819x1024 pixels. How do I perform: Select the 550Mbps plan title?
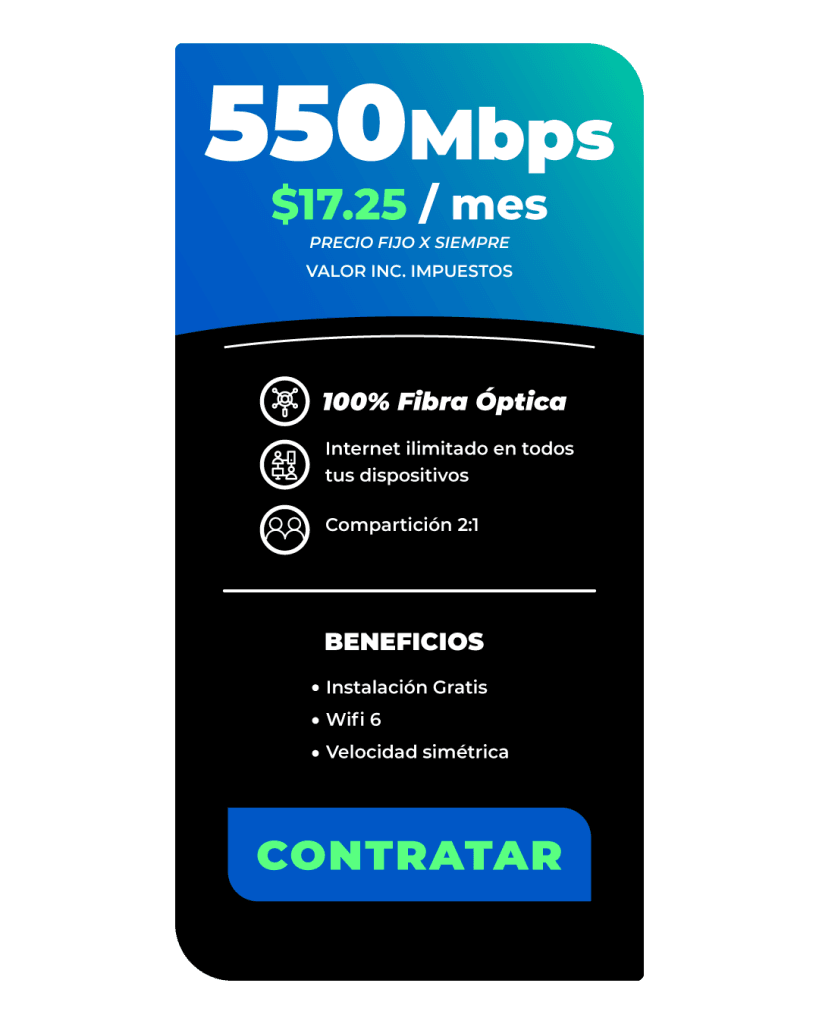[409, 130]
